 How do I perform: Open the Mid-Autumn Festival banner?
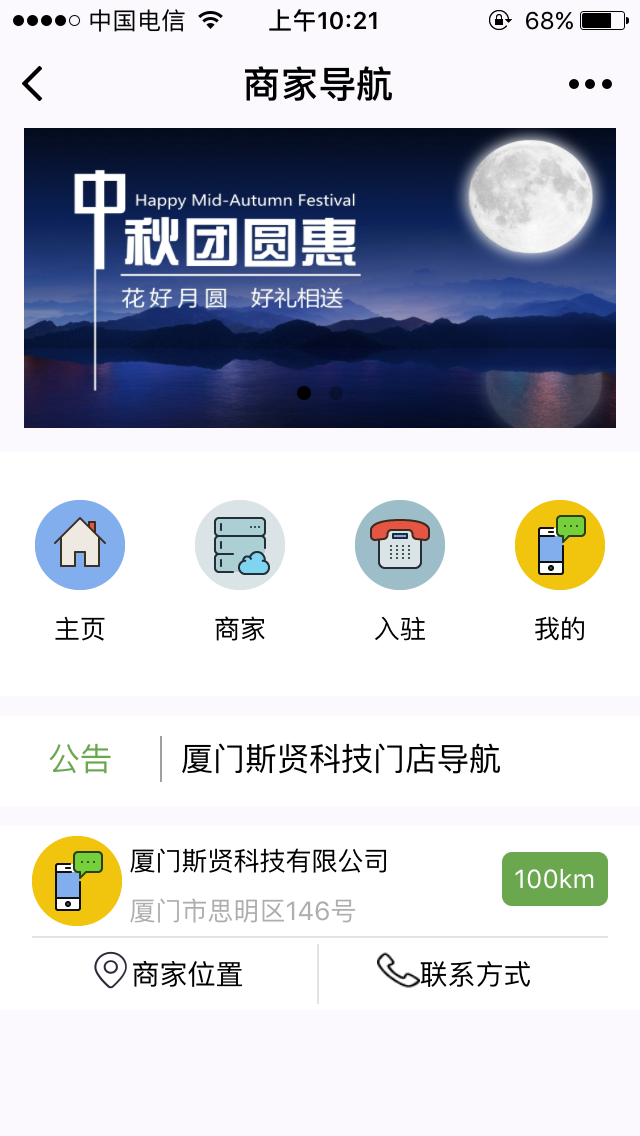point(320,277)
